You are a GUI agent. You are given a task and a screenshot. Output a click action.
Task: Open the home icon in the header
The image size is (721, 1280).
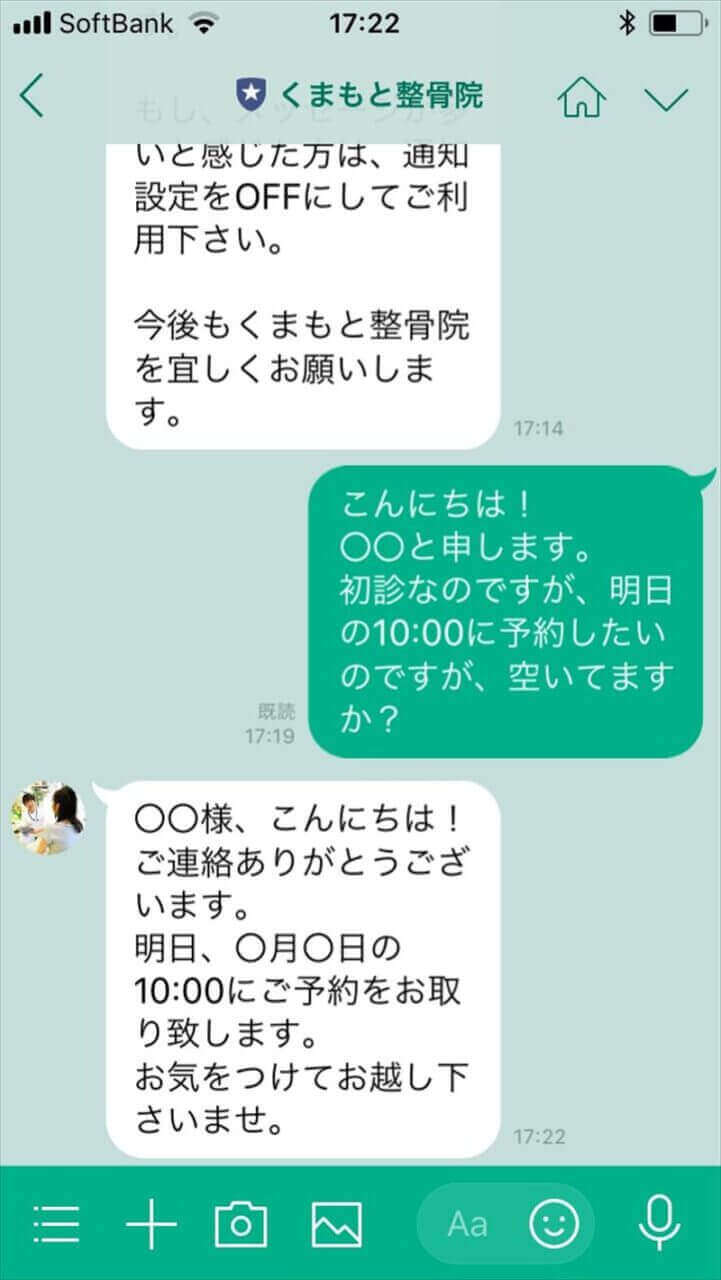tap(581, 97)
